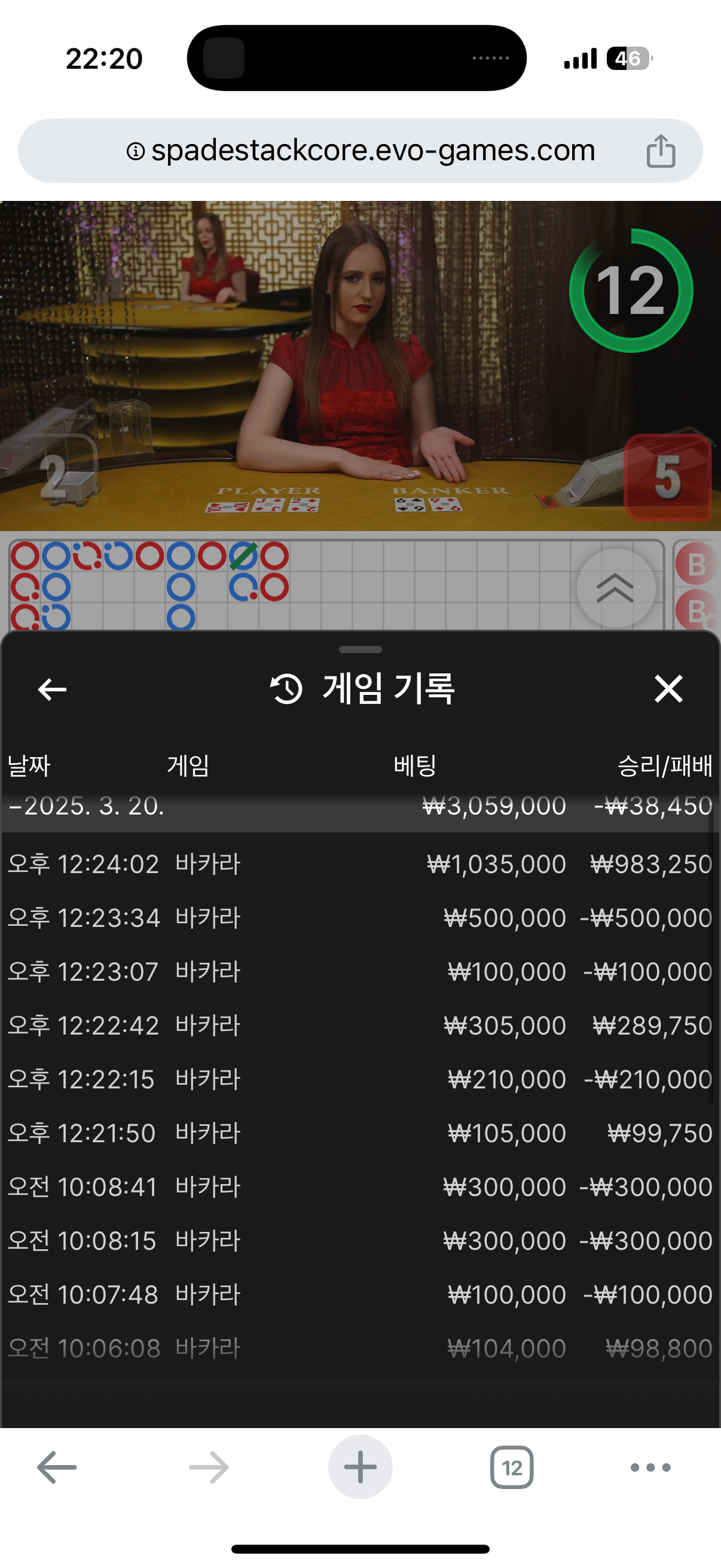Open a new browser tab
Viewport: 721px width, 1568px height.
pos(360,1467)
